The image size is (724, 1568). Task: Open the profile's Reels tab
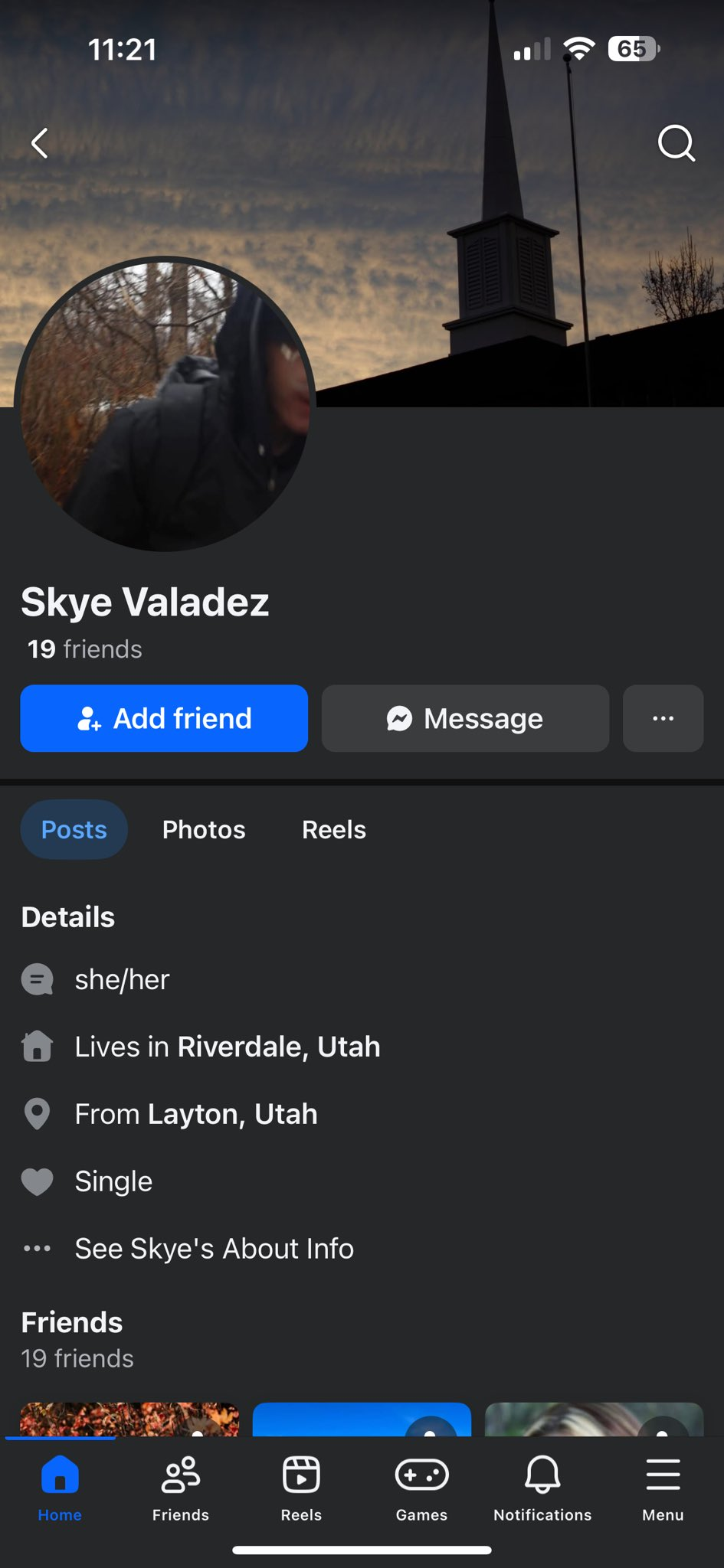[334, 829]
